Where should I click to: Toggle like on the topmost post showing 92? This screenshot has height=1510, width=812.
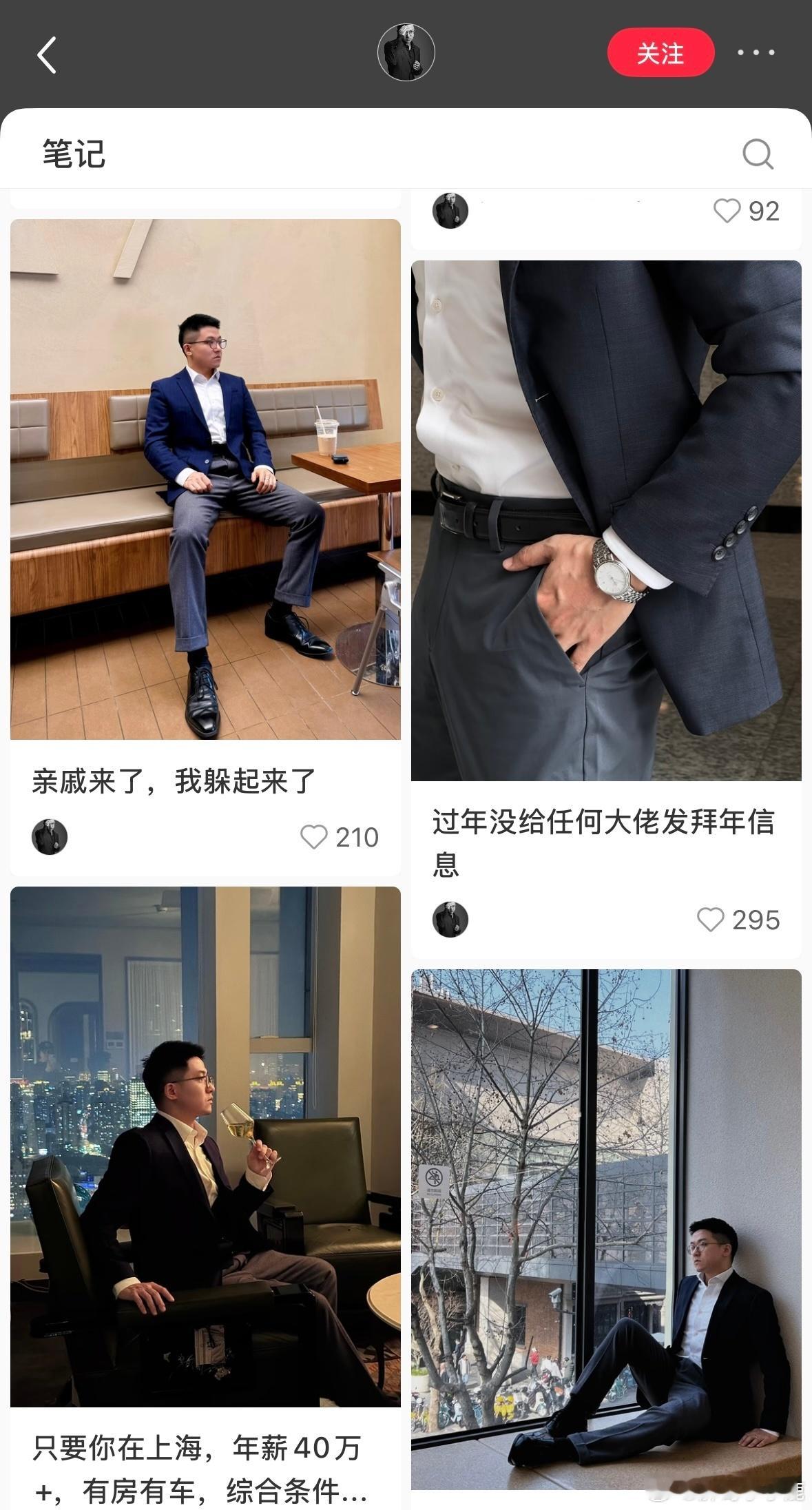(727, 211)
